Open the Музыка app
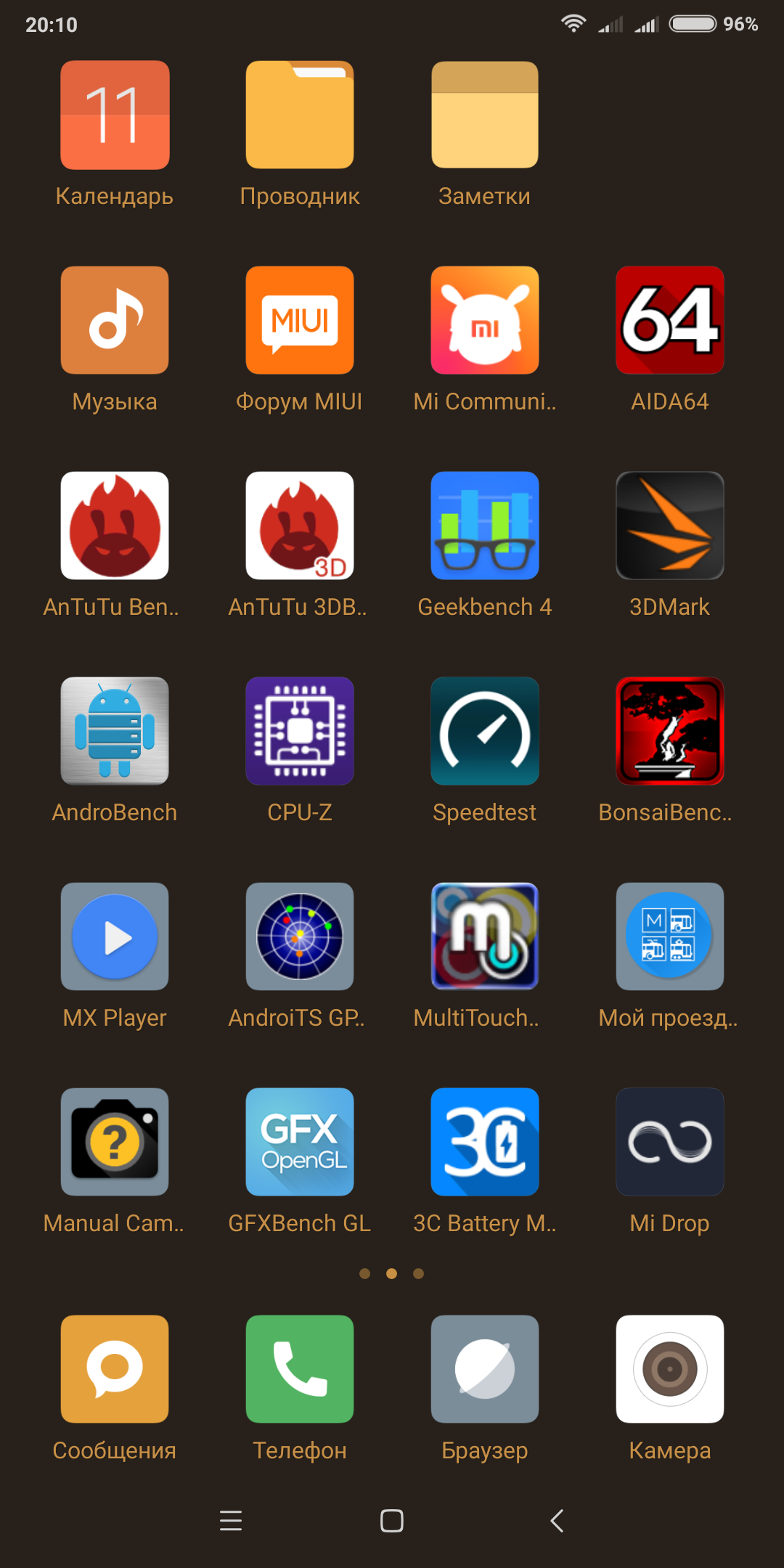Viewport: 784px width, 1568px height. tap(115, 320)
